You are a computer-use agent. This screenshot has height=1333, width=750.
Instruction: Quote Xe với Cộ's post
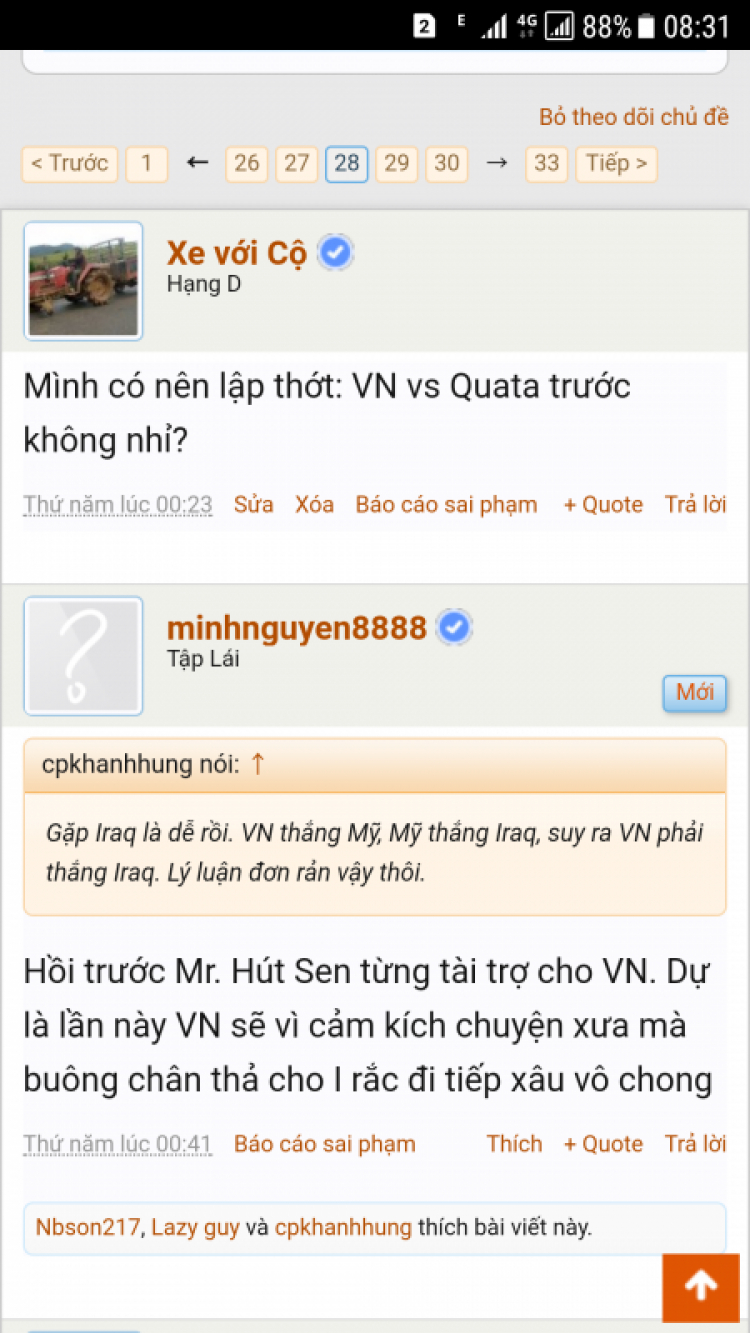[603, 505]
